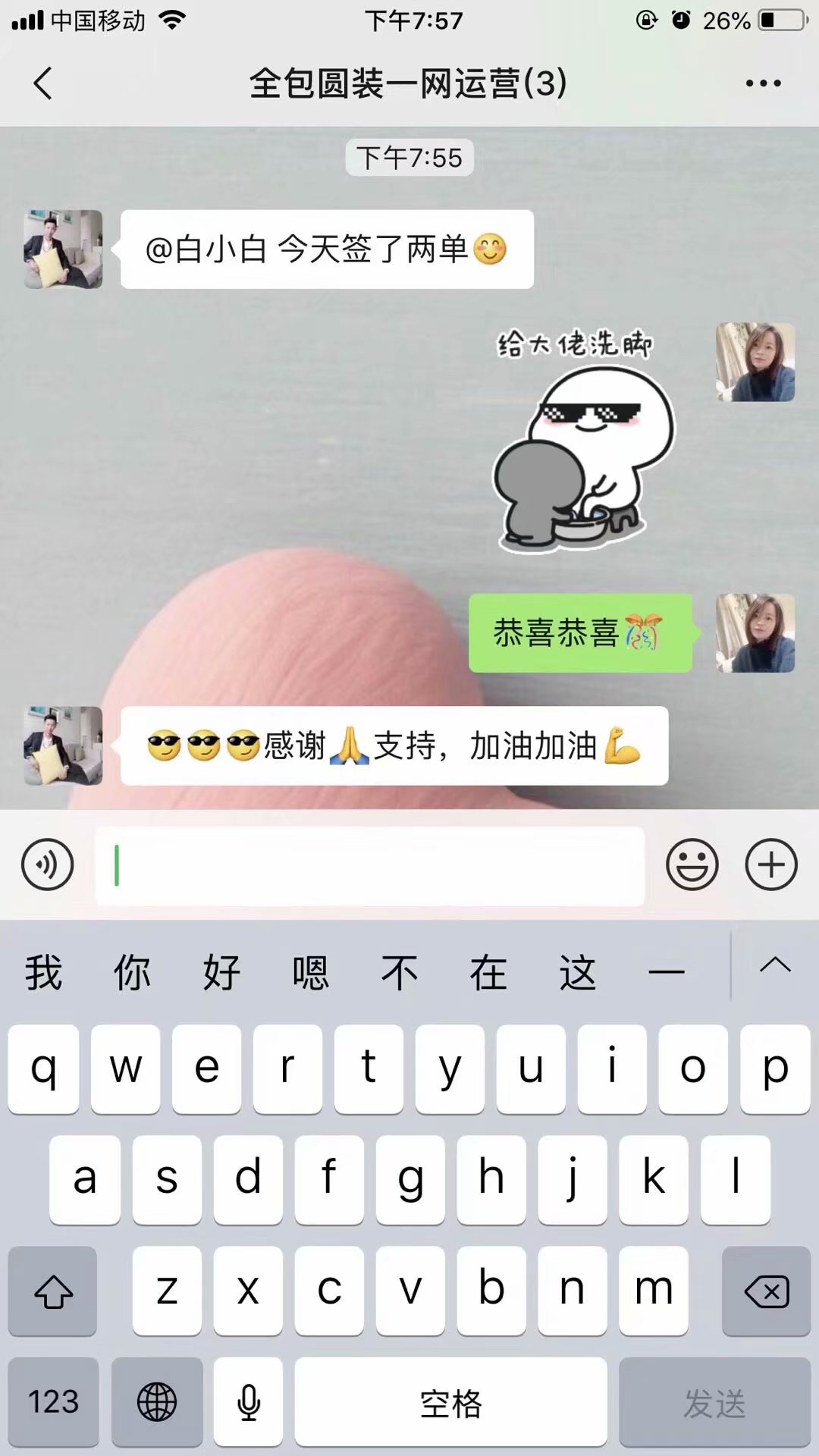This screenshot has width=819, height=1456.
Task: Enable the shift key
Action: click(x=53, y=1291)
